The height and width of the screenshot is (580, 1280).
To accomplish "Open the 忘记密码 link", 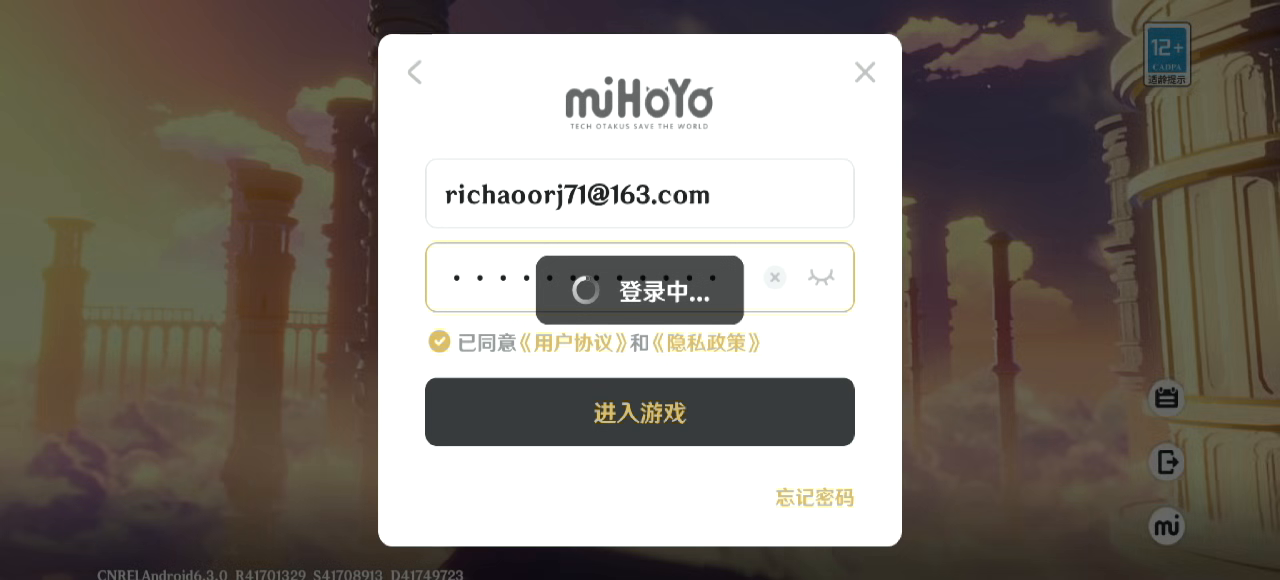I will tap(814, 498).
